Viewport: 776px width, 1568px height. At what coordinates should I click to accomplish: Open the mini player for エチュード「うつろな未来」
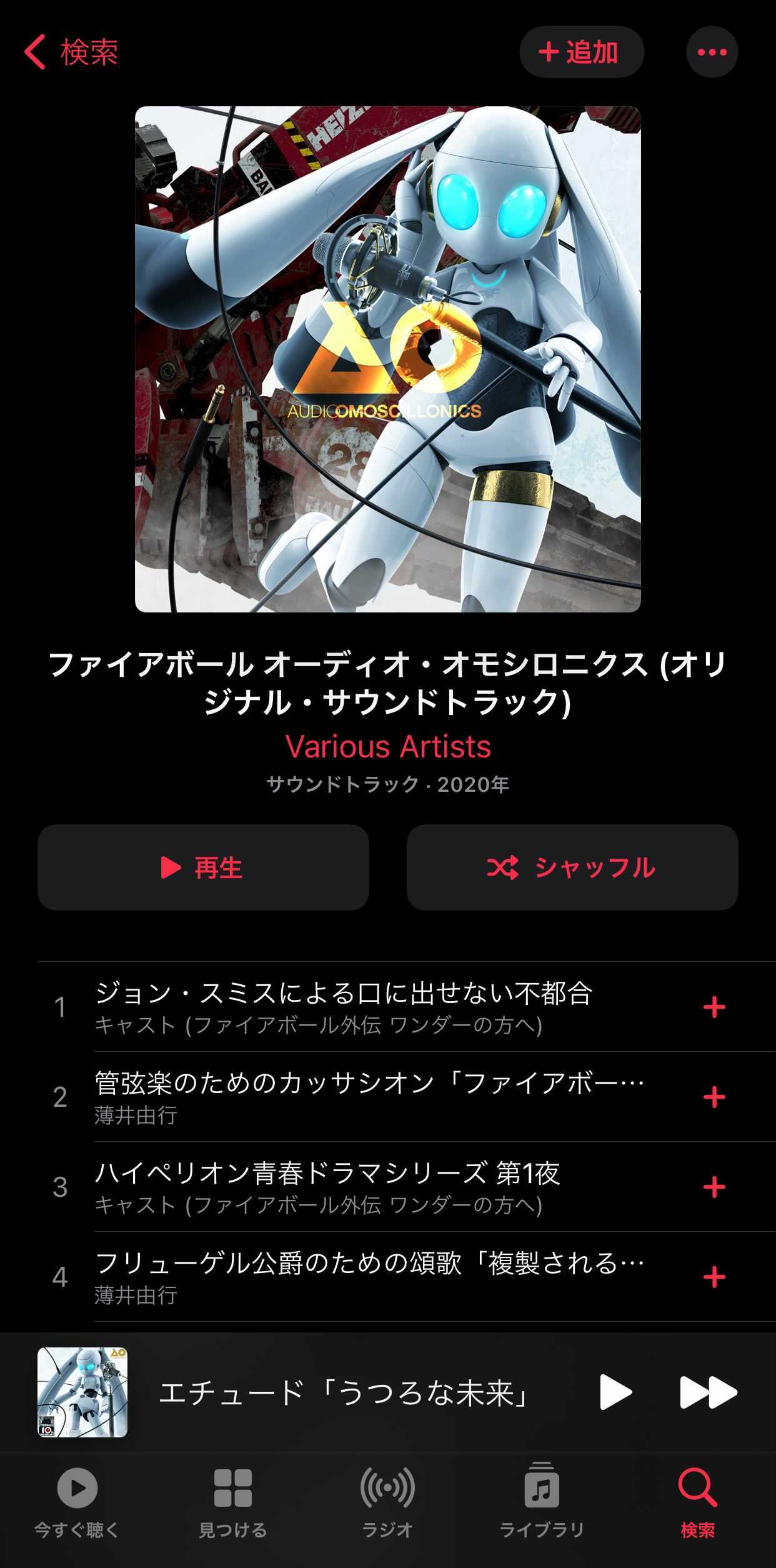point(344,1392)
